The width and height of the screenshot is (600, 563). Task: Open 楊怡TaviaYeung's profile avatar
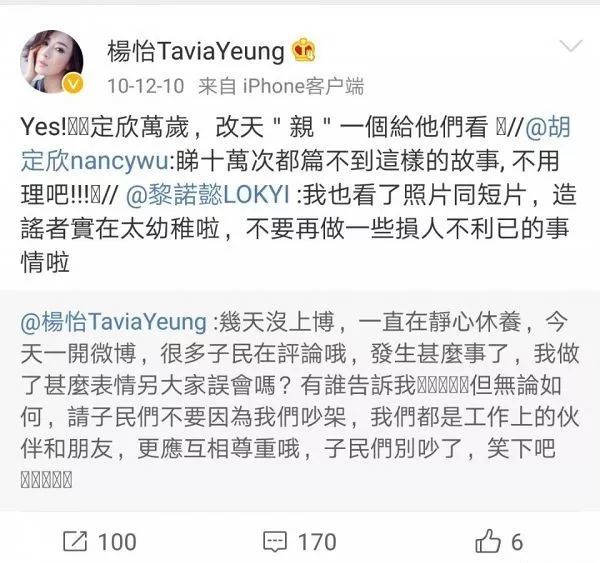pos(52,62)
